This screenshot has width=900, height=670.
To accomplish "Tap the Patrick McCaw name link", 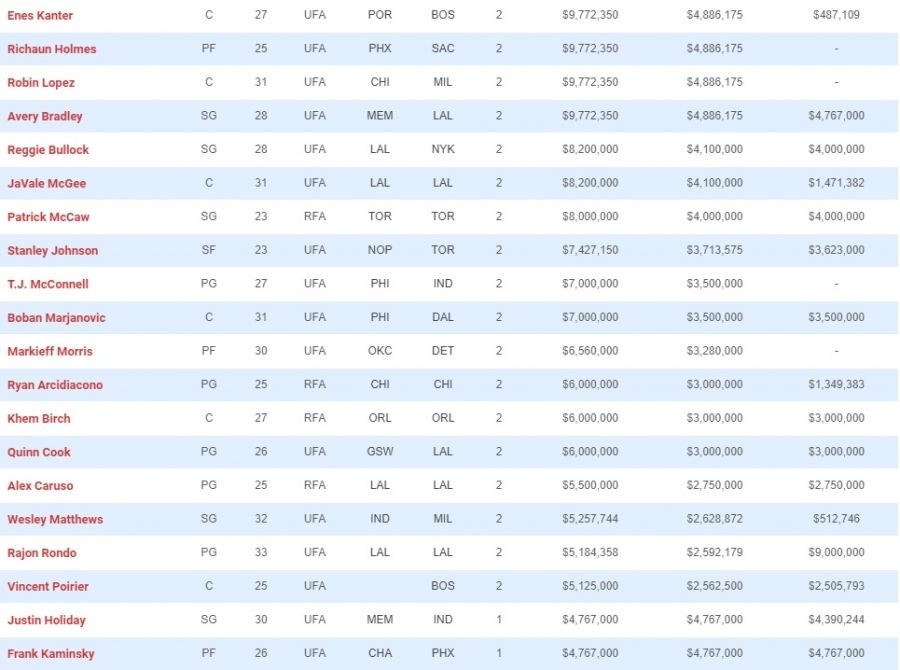I will click(46, 217).
